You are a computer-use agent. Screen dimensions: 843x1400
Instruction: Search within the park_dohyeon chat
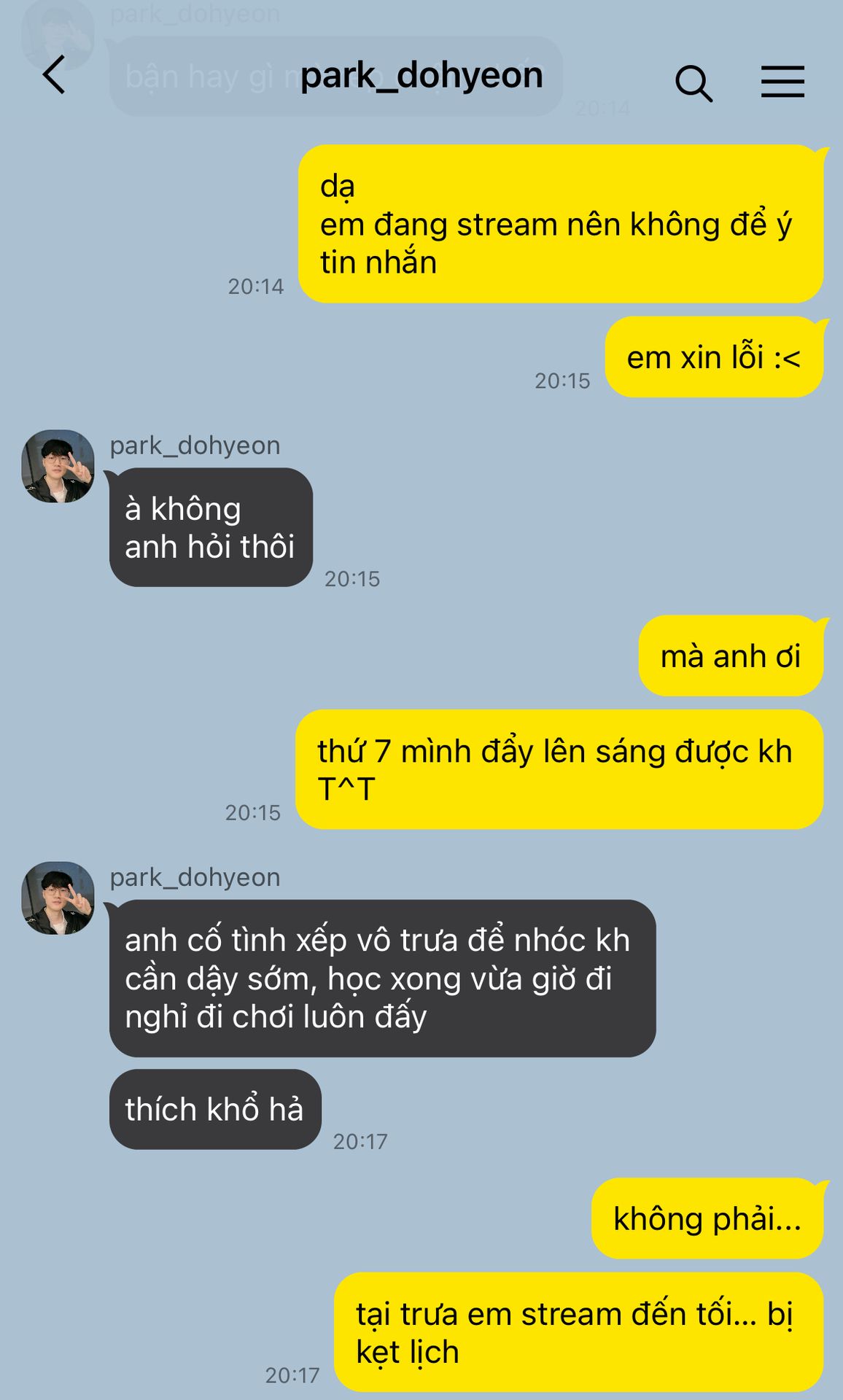click(694, 83)
